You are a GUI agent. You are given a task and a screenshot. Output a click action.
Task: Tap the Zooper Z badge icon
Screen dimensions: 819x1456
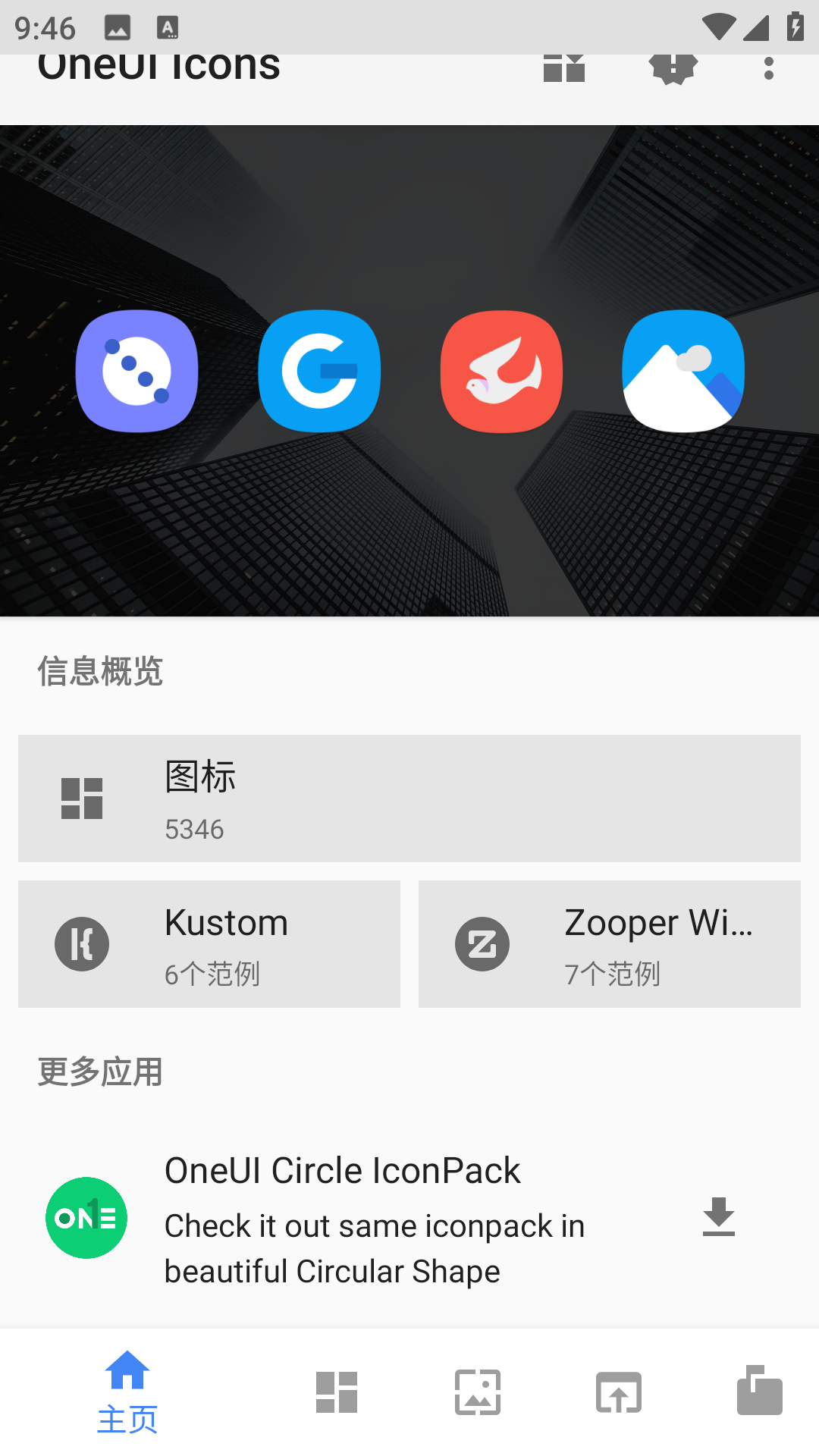click(x=483, y=943)
